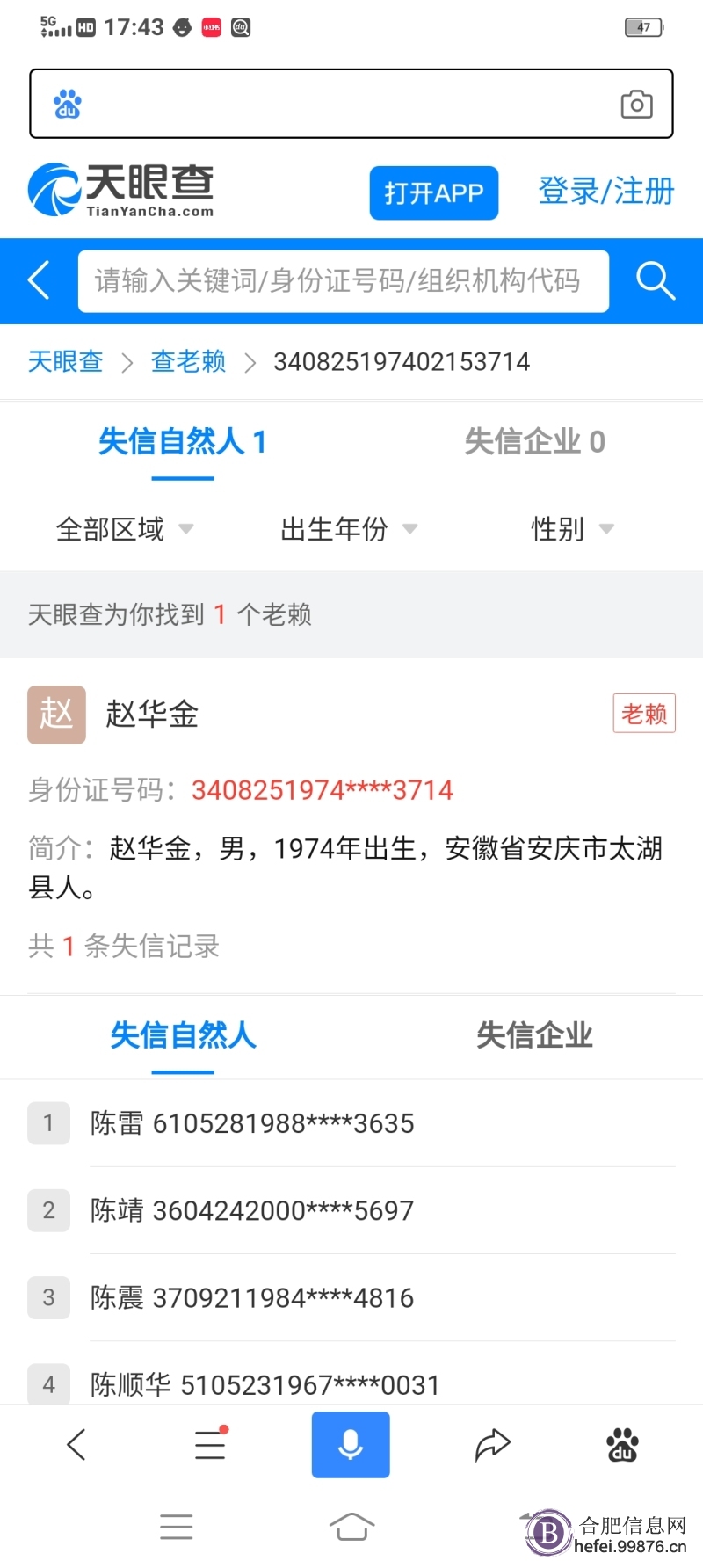703x1568 pixels.
Task: Open the entry for 陈震
Action: (x=351, y=1297)
